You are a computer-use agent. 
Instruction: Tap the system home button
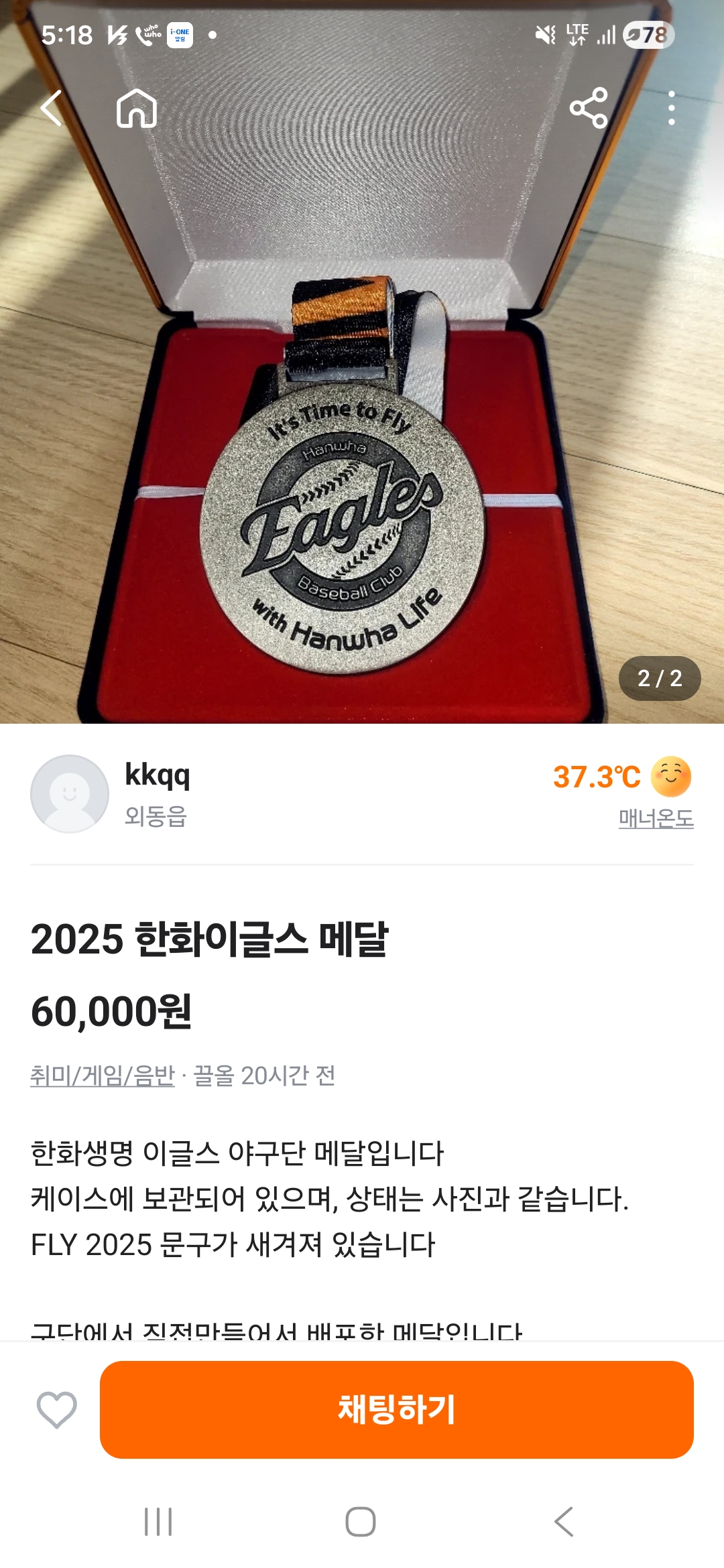tap(361, 1522)
